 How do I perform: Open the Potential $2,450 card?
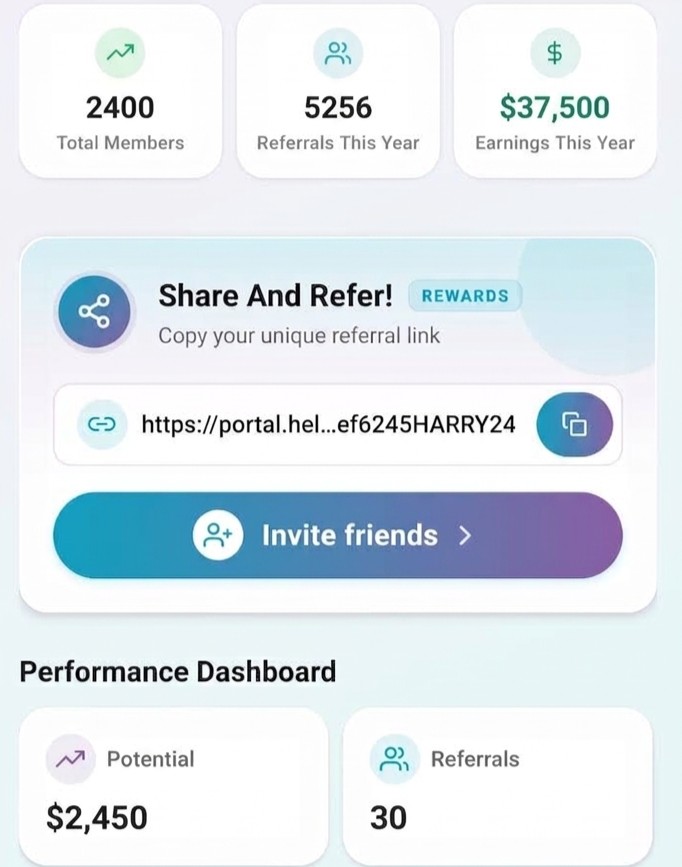pos(174,787)
